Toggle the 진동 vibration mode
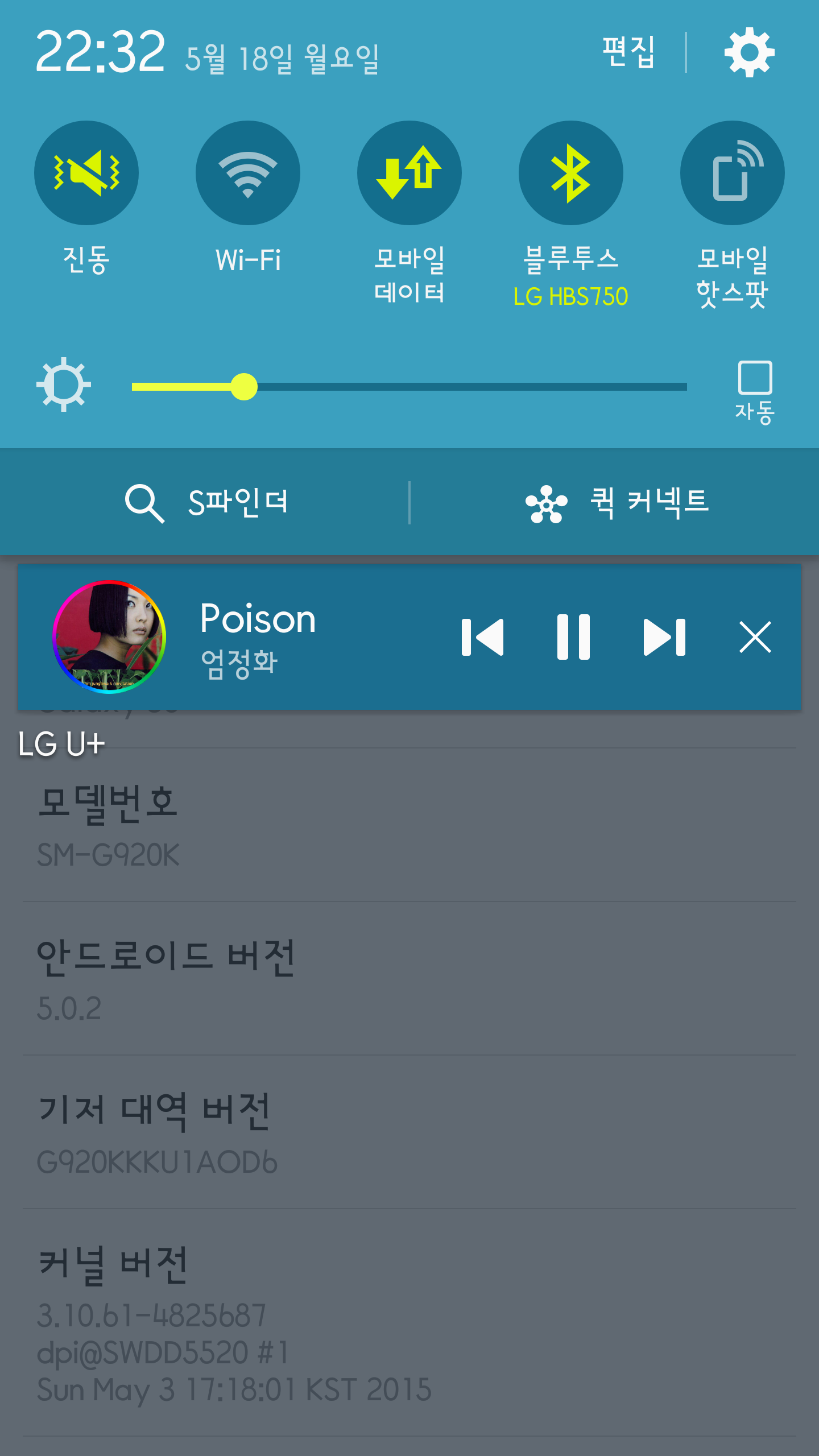 86,173
